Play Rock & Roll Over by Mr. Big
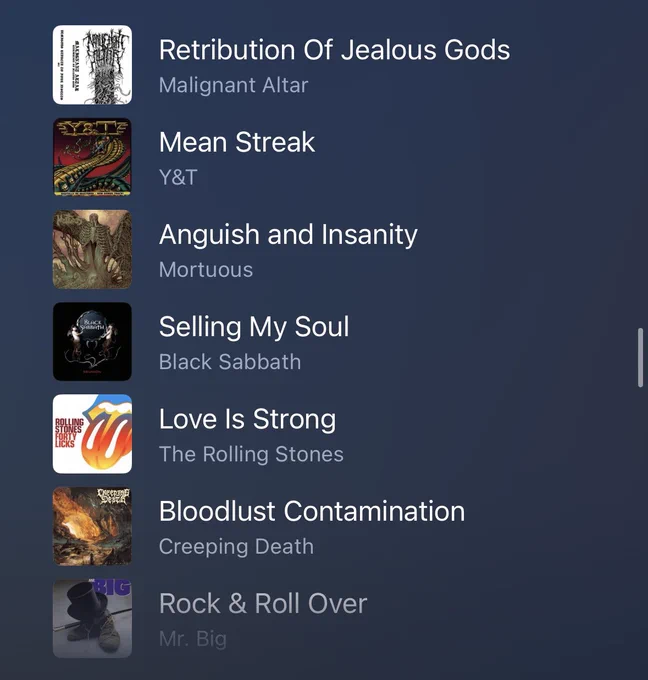Screen dimensions: 648x680 [324, 619]
